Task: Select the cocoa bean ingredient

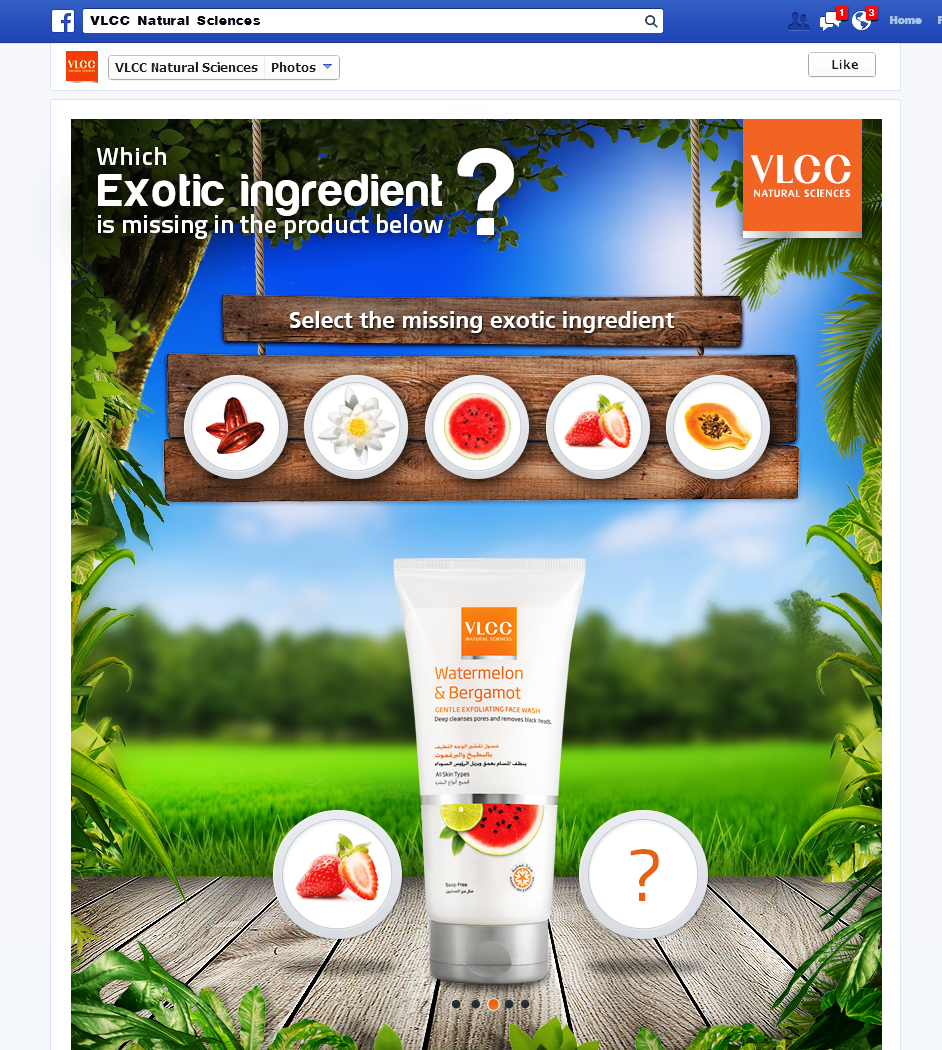Action: pos(236,427)
